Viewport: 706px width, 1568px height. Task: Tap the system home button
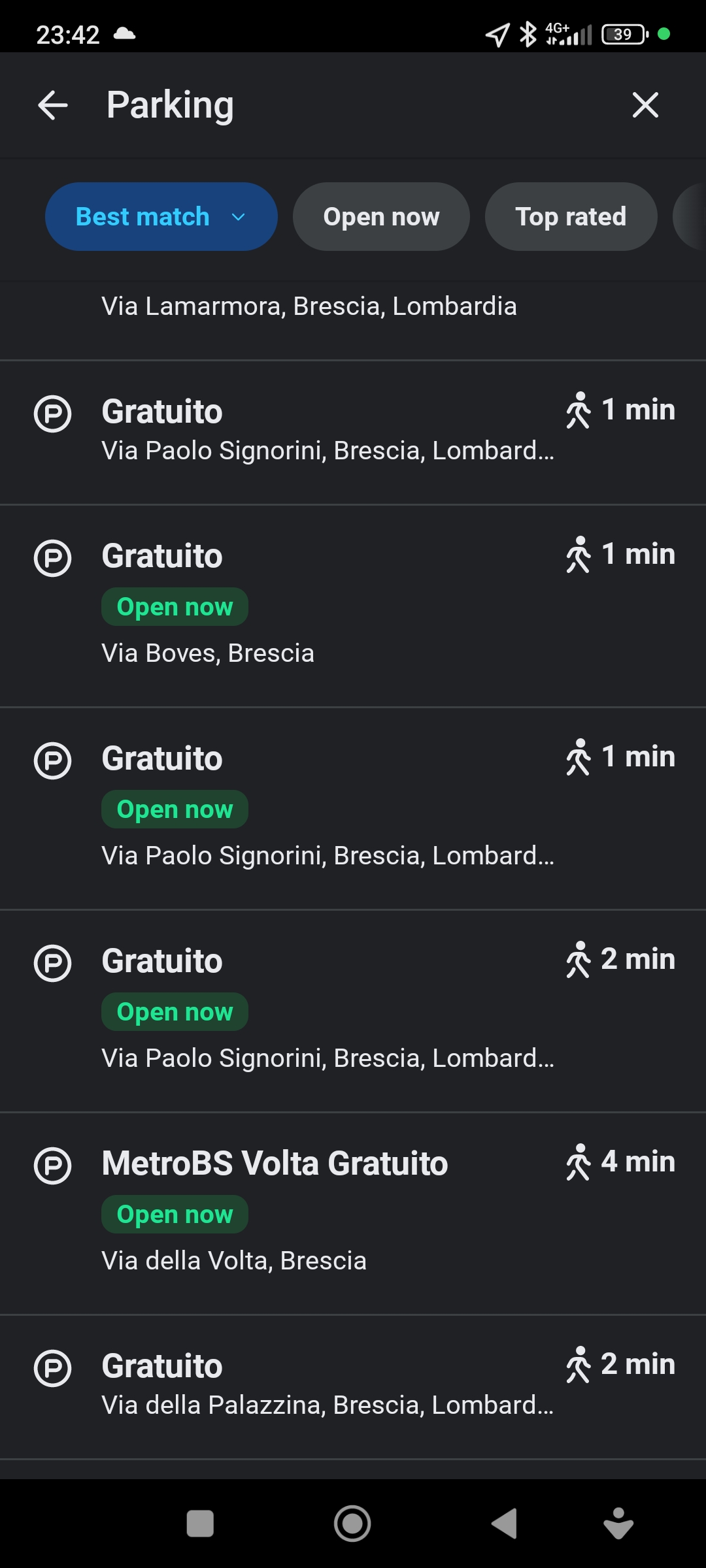pos(352,1524)
